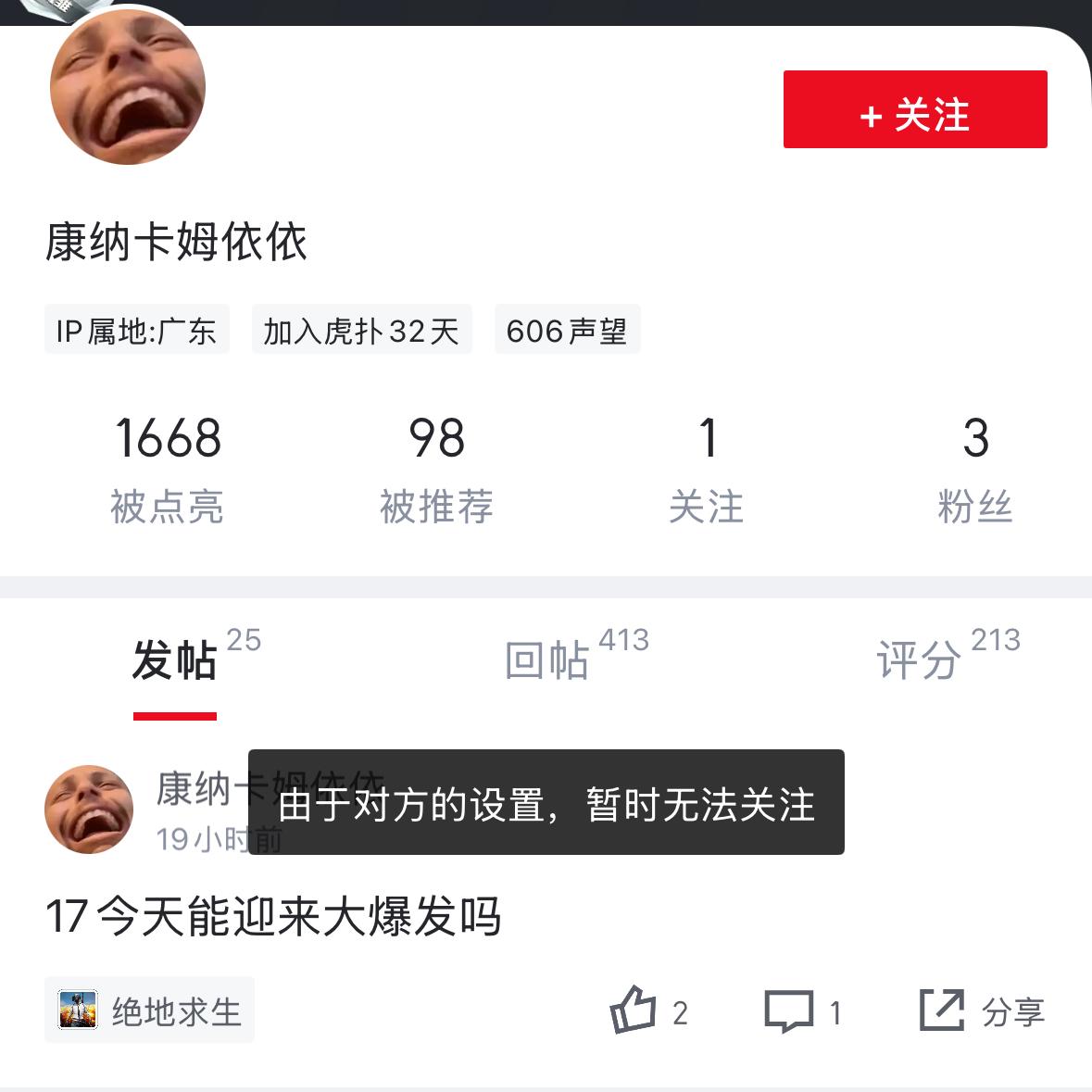Share the post via 分享
This screenshot has width=1092, height=1092.
tap(982, 1010)
